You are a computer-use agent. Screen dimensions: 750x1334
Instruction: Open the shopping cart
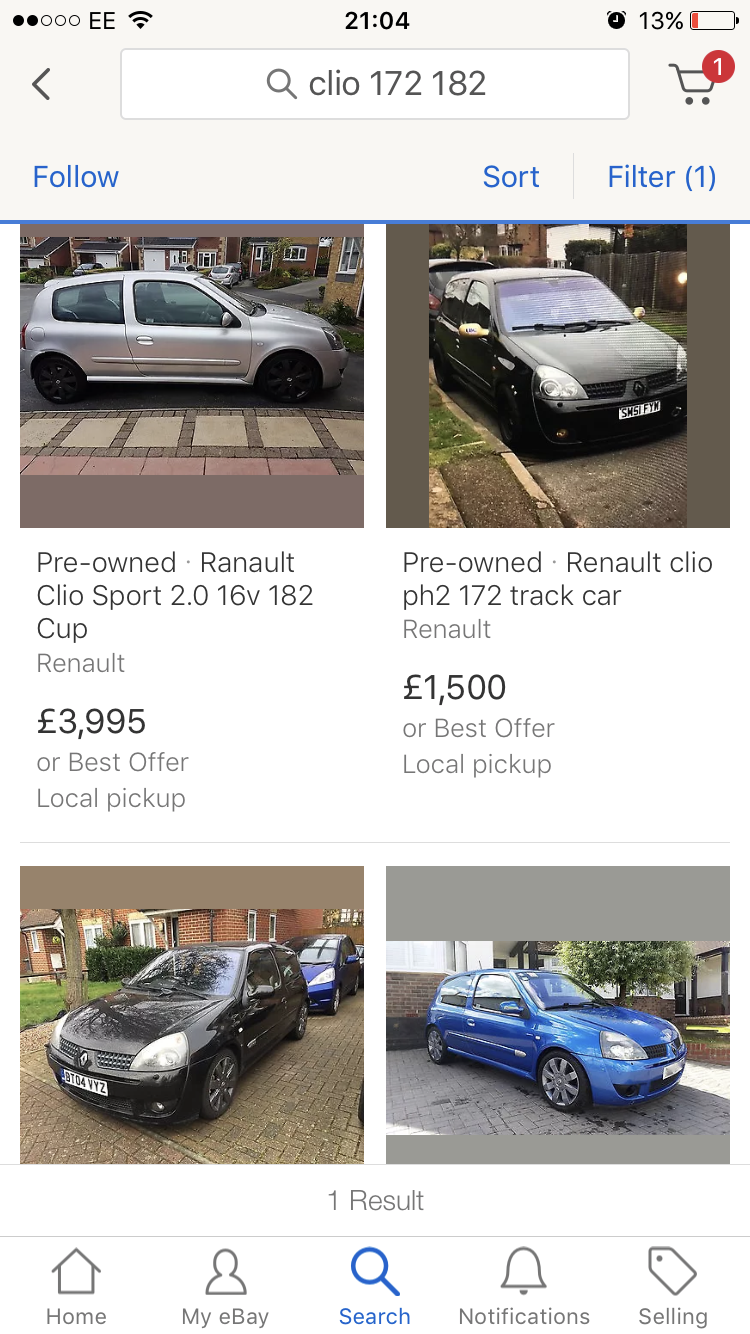click(x=694, y=82)
